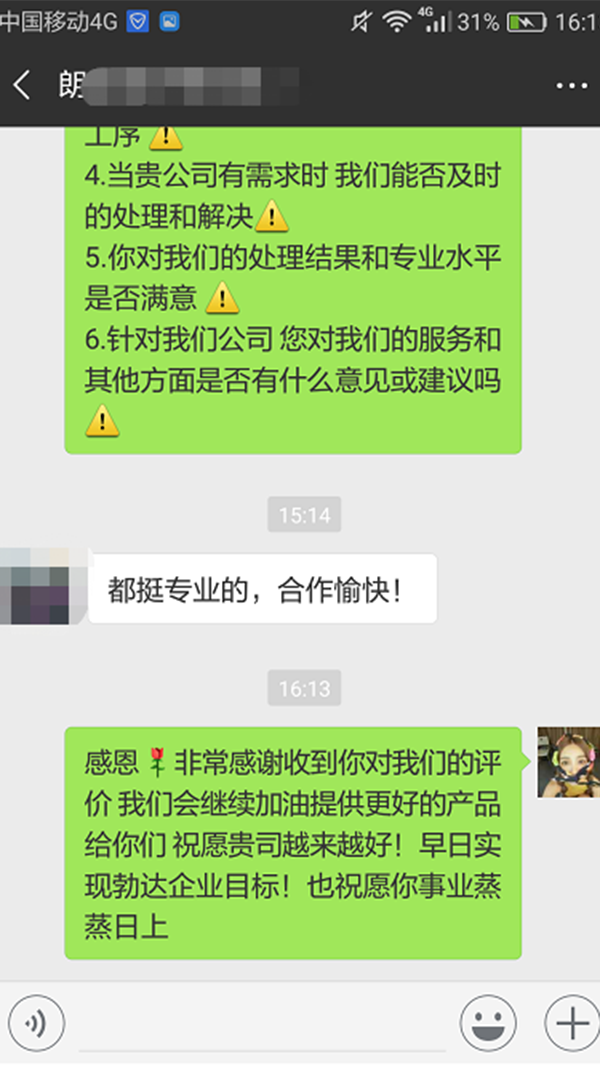Open the emoji picker
The width and height of the screenshot is (600, 1065).
(488, 1023)
